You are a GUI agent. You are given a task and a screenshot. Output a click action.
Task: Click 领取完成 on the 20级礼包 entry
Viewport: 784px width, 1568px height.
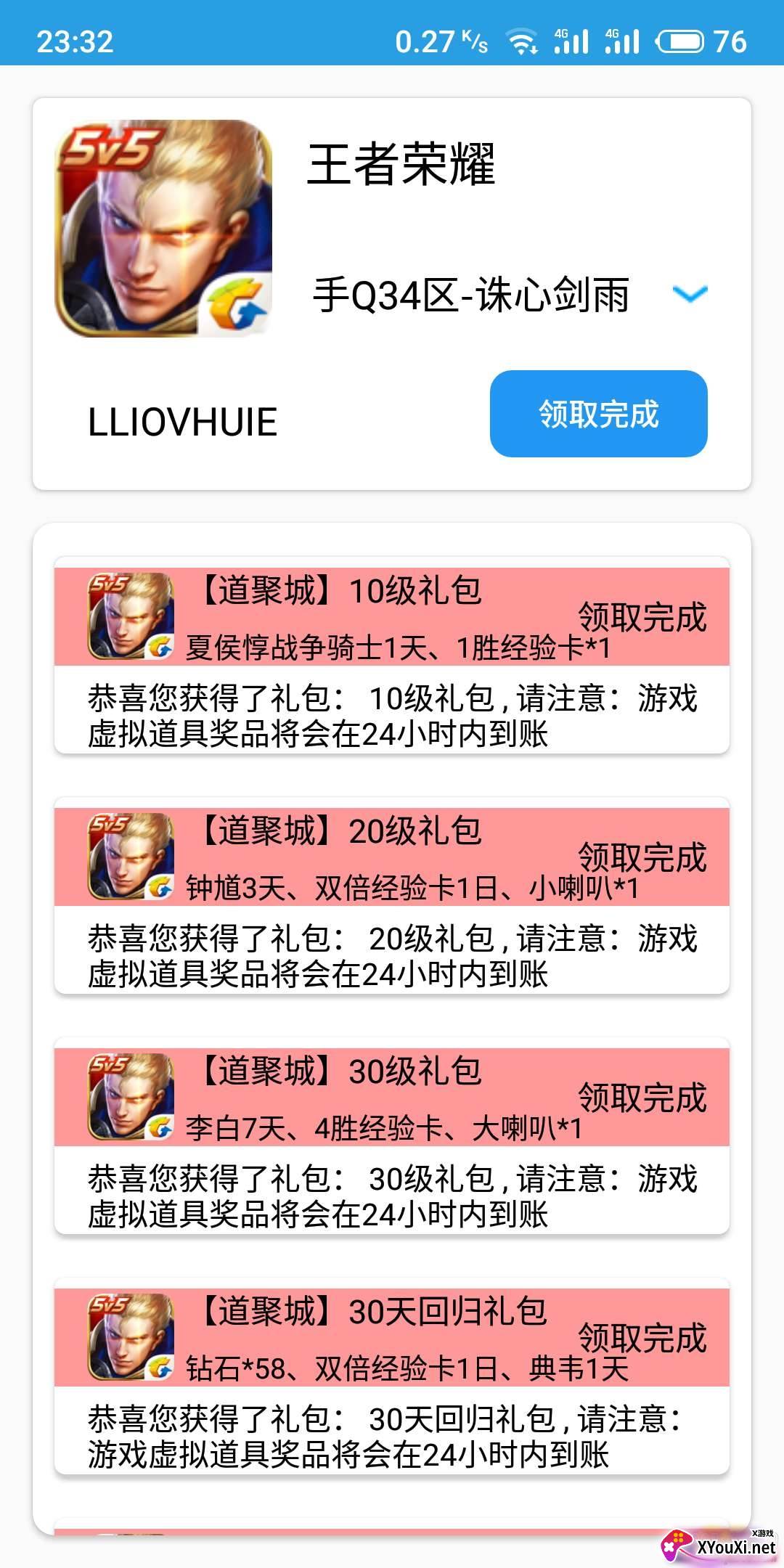click(642, 855)
